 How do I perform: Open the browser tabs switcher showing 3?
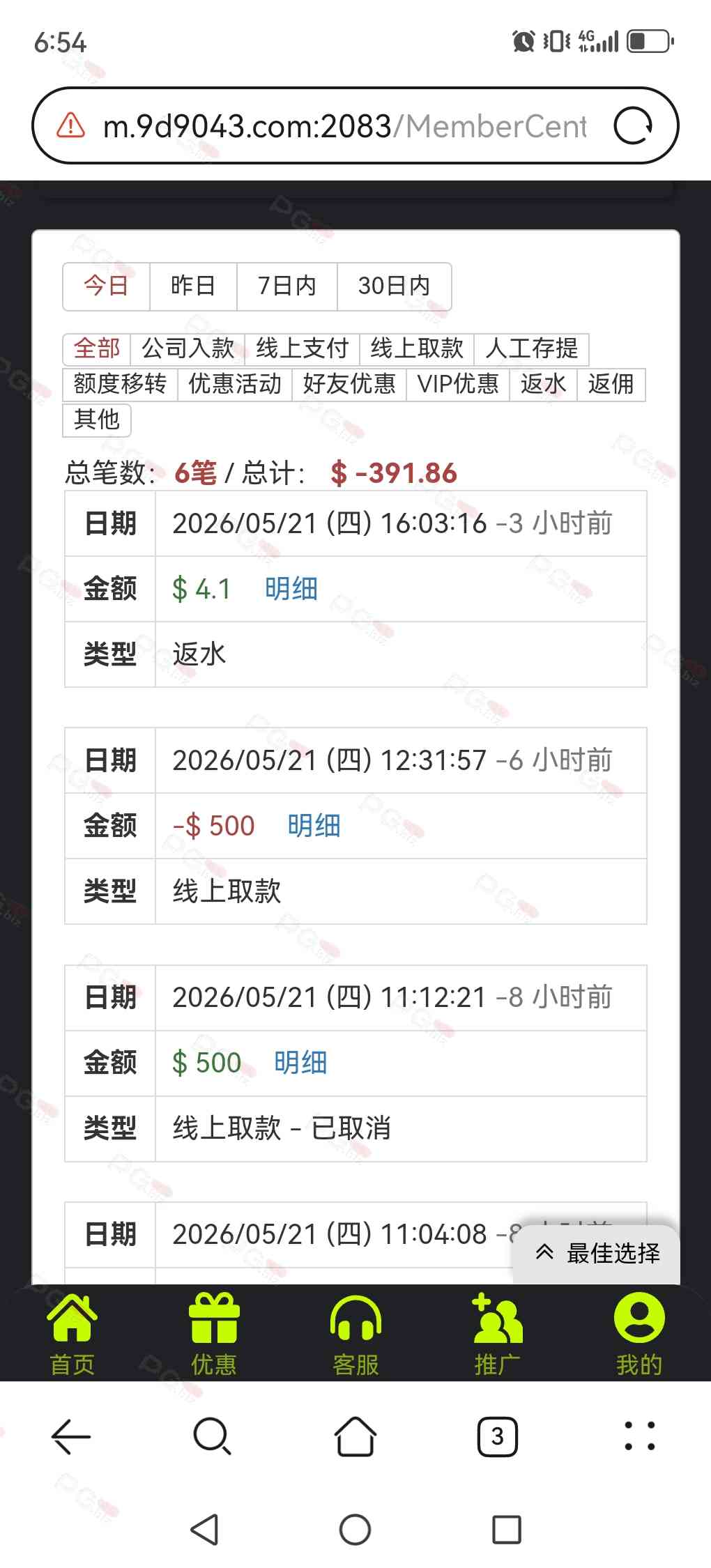coord(497,1436)
